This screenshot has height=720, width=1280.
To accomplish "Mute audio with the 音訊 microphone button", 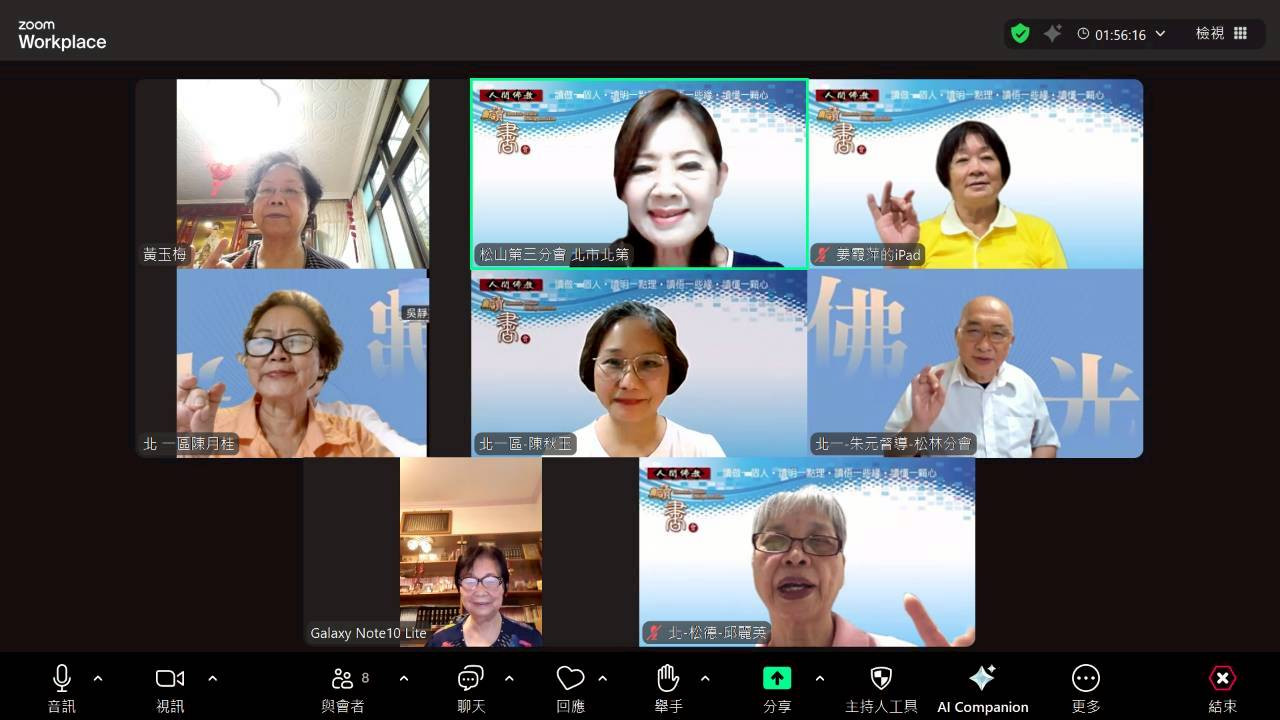I will (62, 688).
